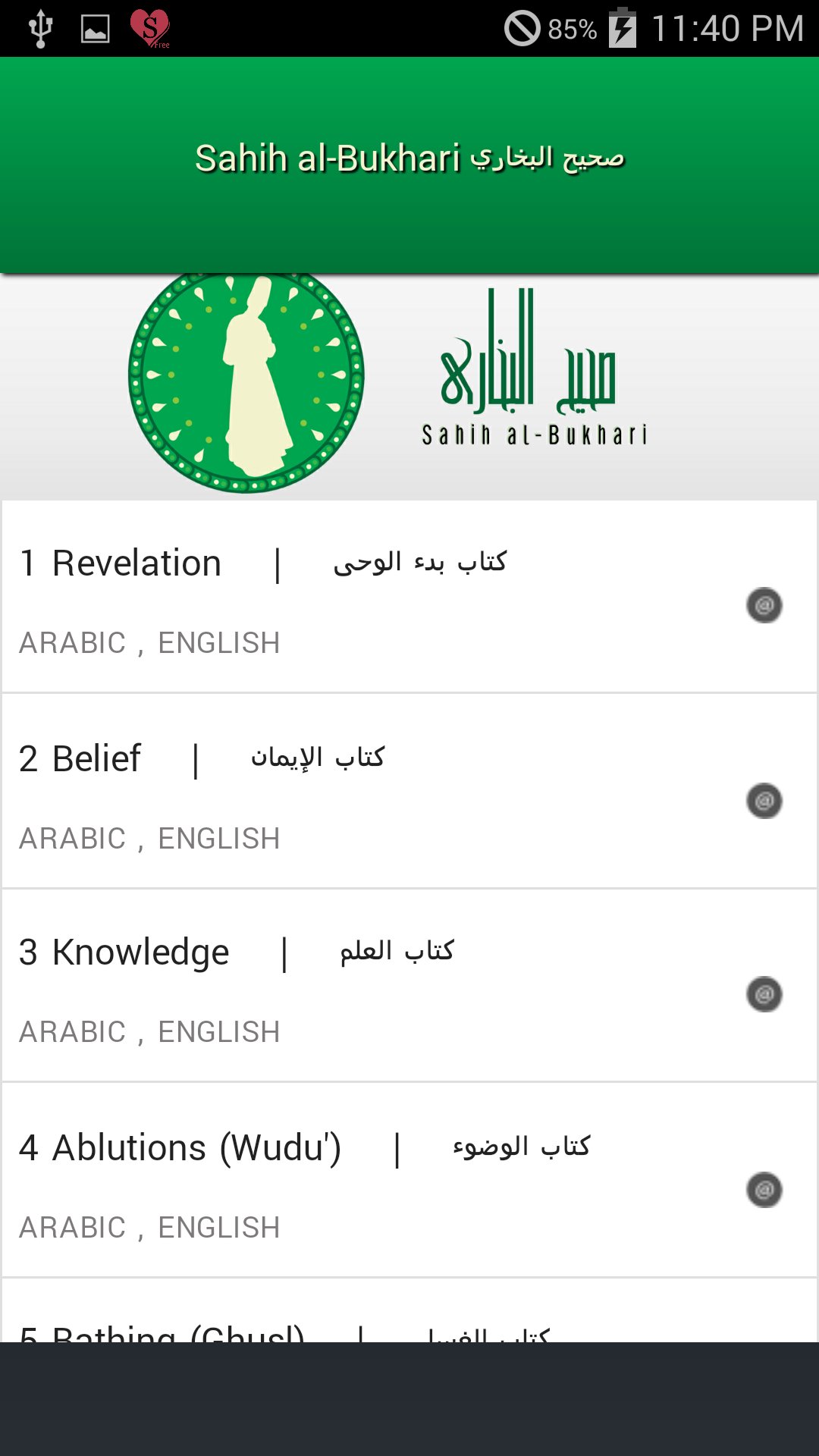Tap the round icon in Ablutions row
Viewport: 819px width, 1456px height.
[764, 1190]
